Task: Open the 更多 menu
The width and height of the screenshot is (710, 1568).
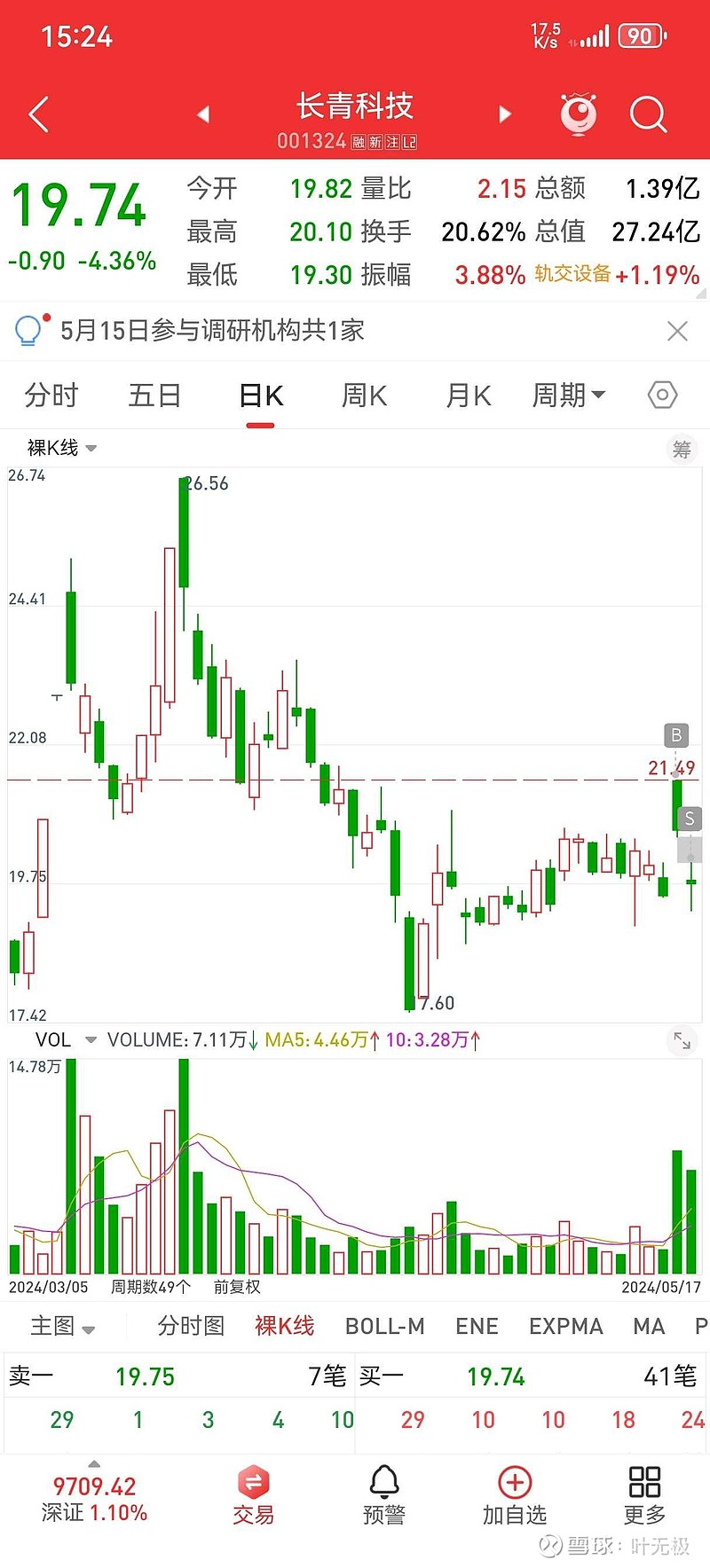Action: click(x=644, y=1495)
